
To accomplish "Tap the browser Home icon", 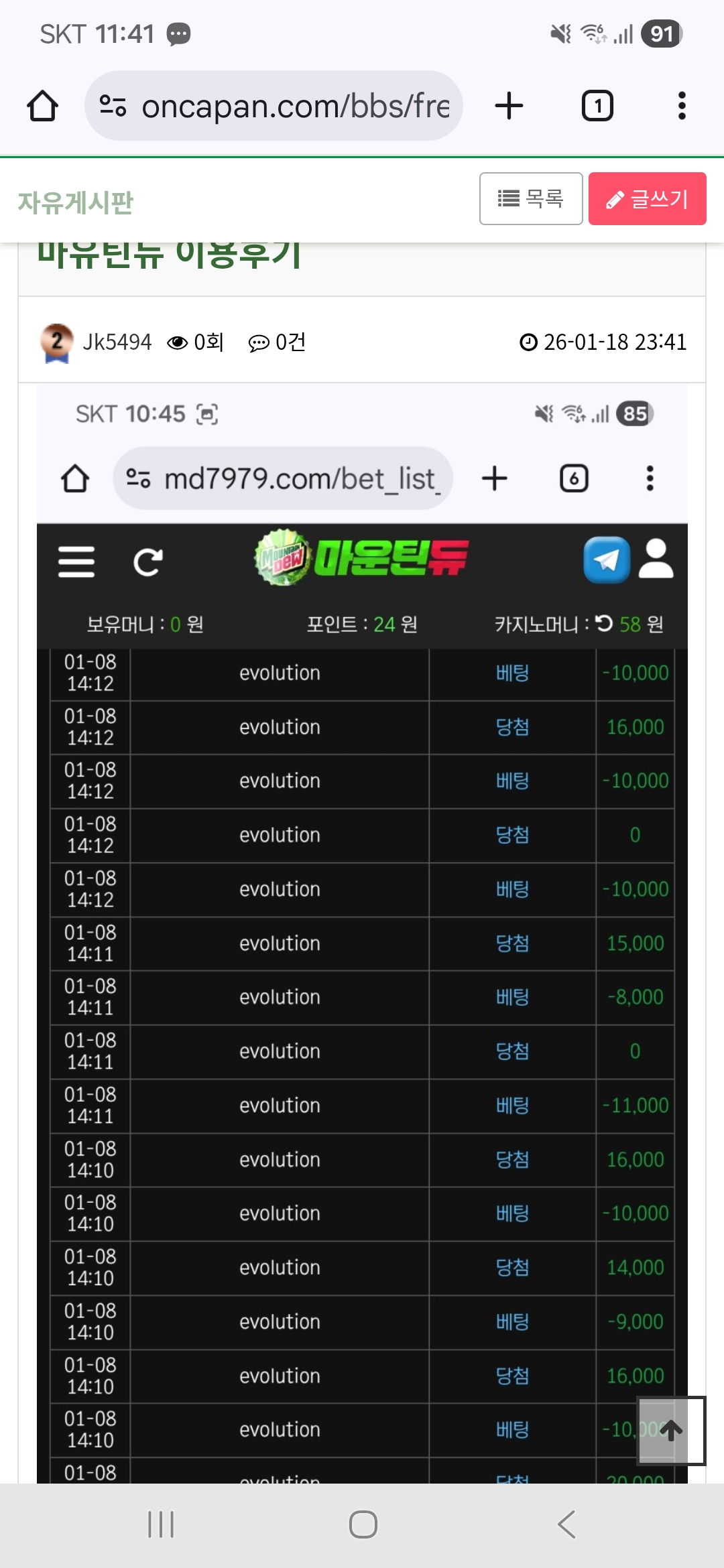I will (42, 105).
